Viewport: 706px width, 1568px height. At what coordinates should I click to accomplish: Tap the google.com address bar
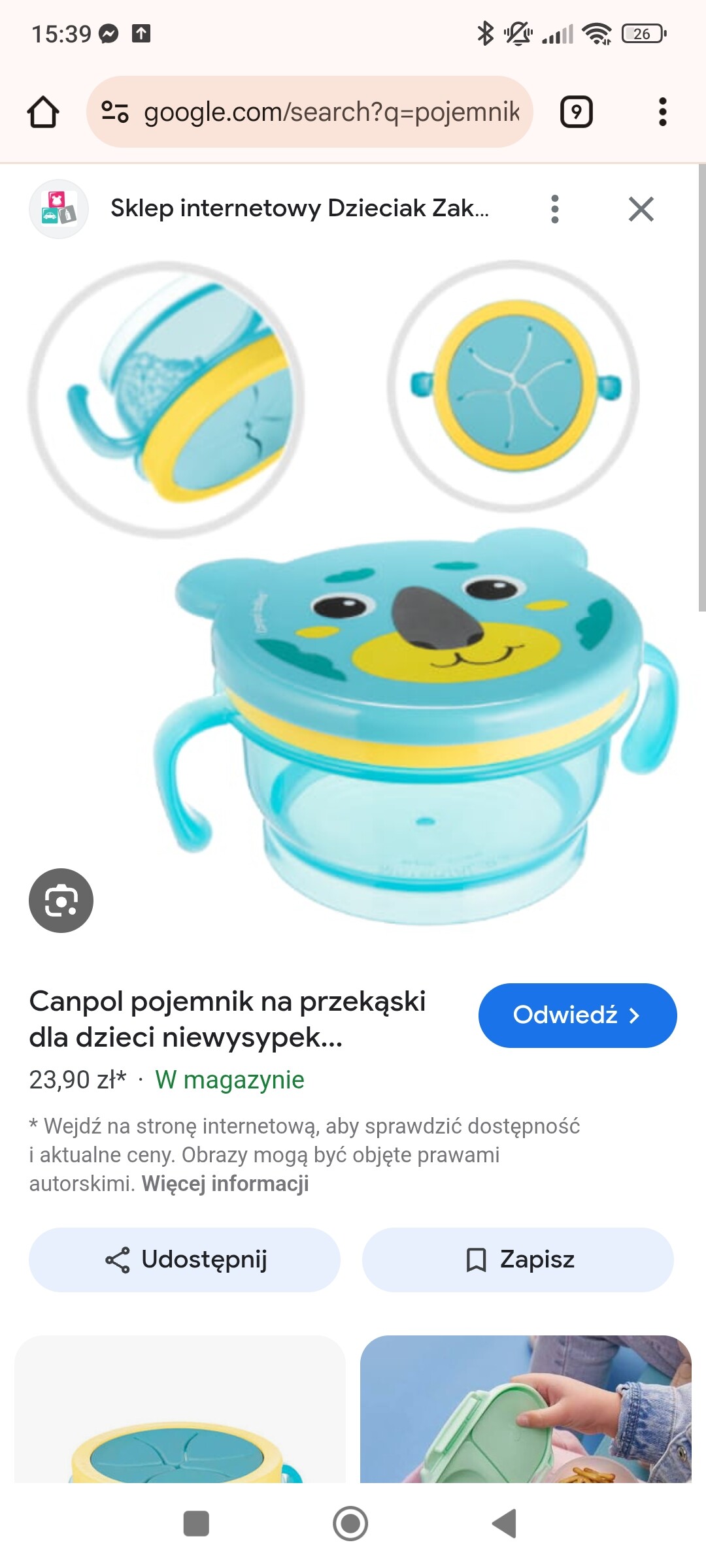click(x=310, y=112)
